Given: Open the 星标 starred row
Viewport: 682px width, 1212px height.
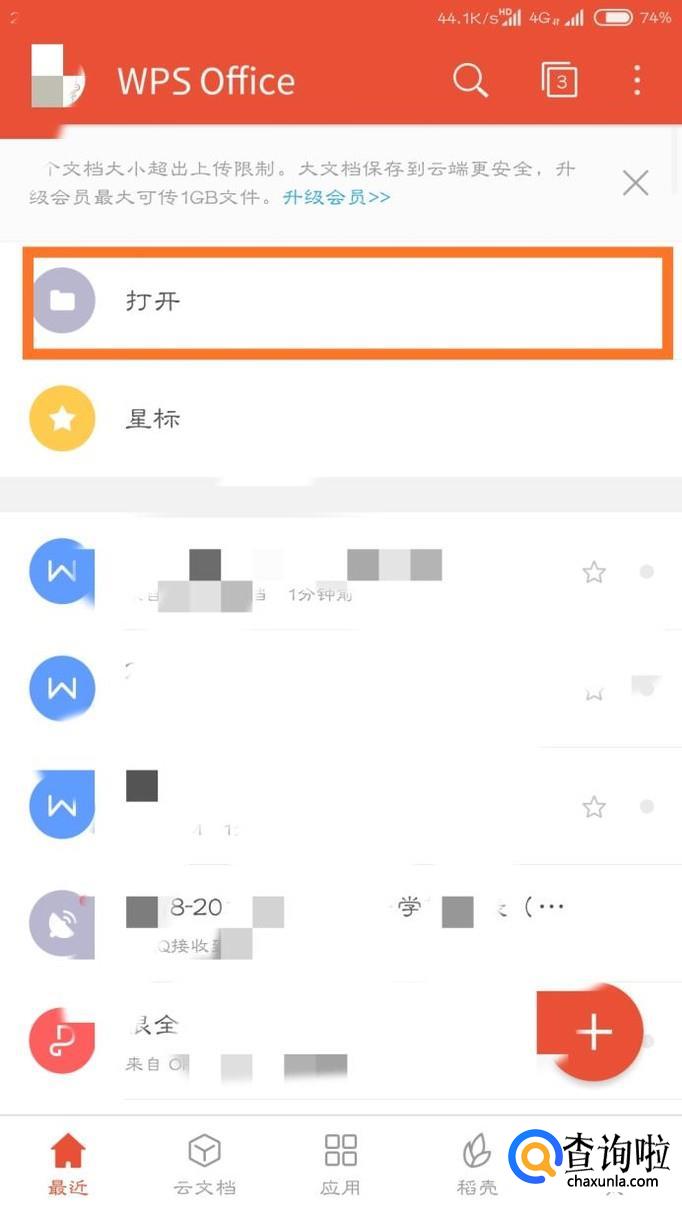Looking at the screenshot, I should pos(341,418).
